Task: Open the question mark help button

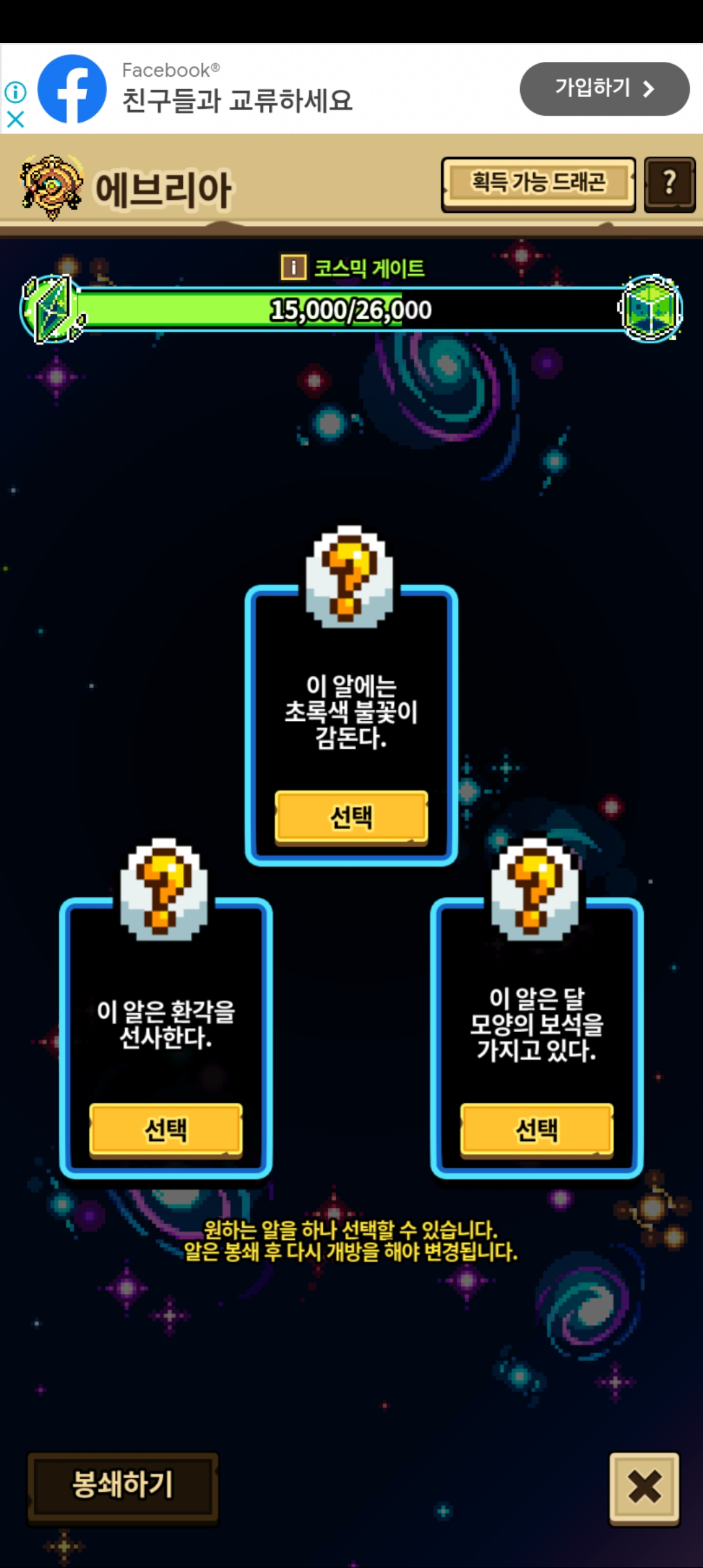Action: pyautogui.click(x=670, y=184)
